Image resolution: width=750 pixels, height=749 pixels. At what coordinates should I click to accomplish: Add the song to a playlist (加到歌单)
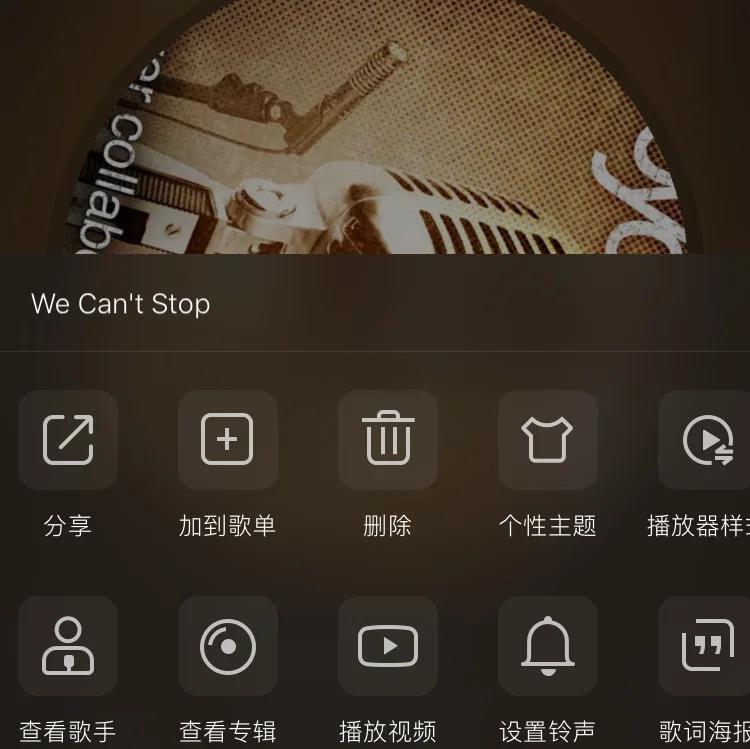[228, 440]
